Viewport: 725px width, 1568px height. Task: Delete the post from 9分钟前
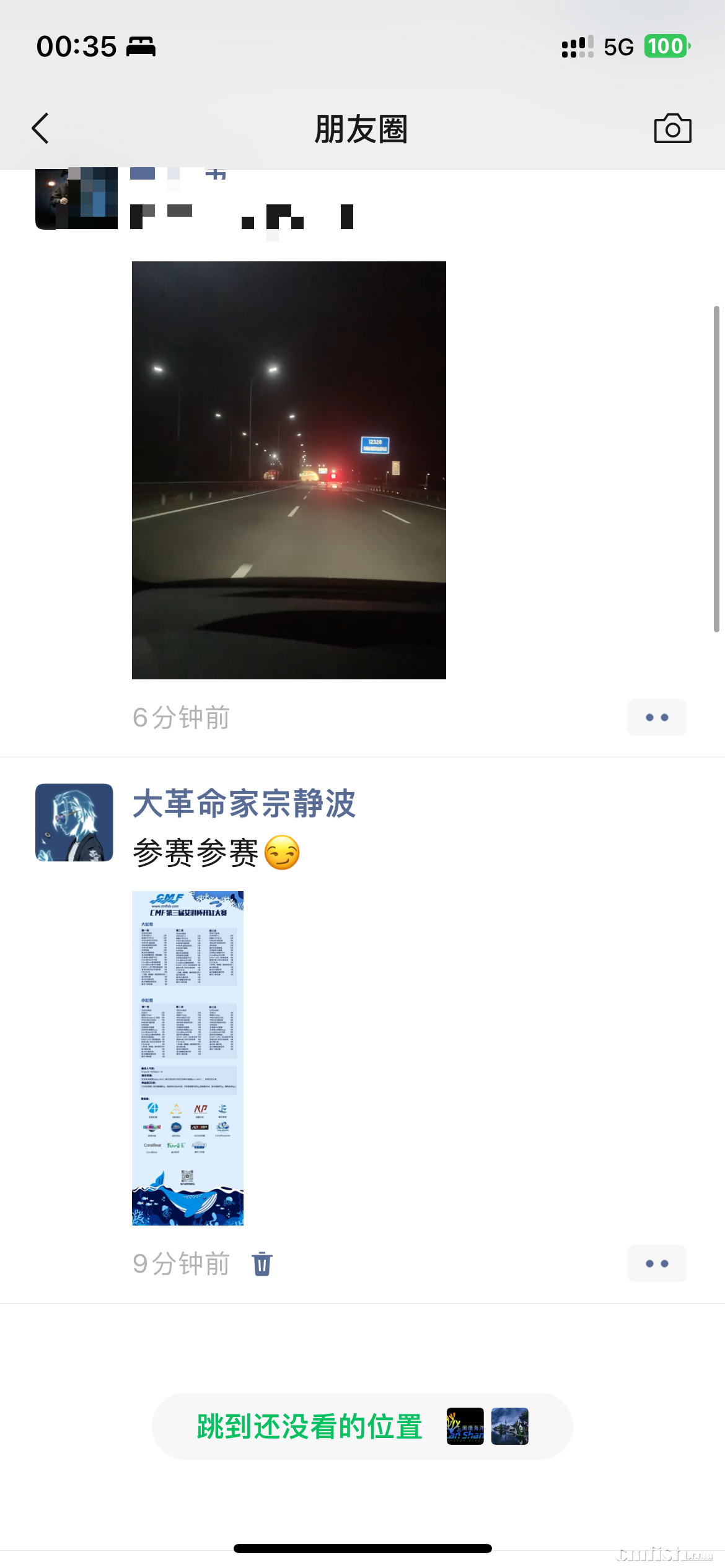point(262,1263)
